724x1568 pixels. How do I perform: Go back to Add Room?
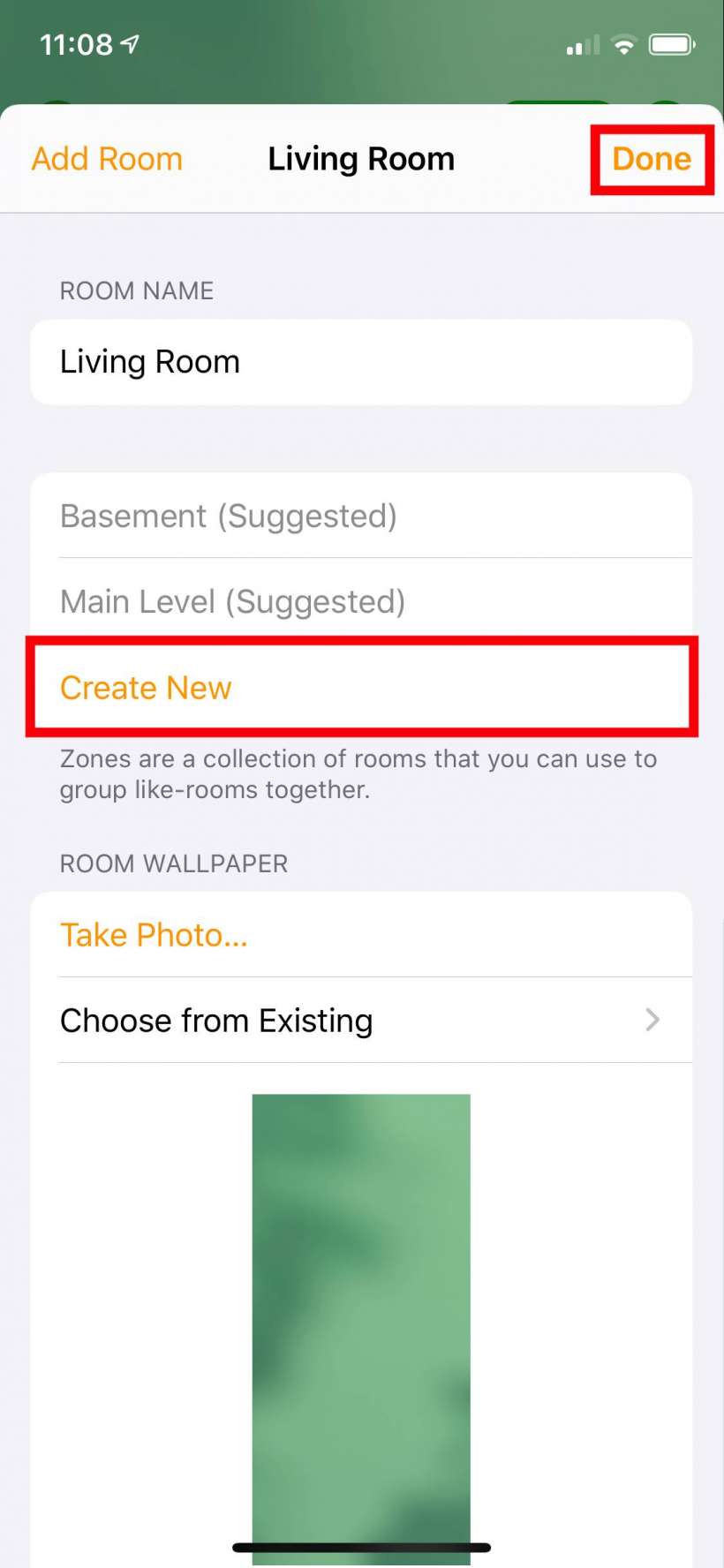click(x=107, y=159)
